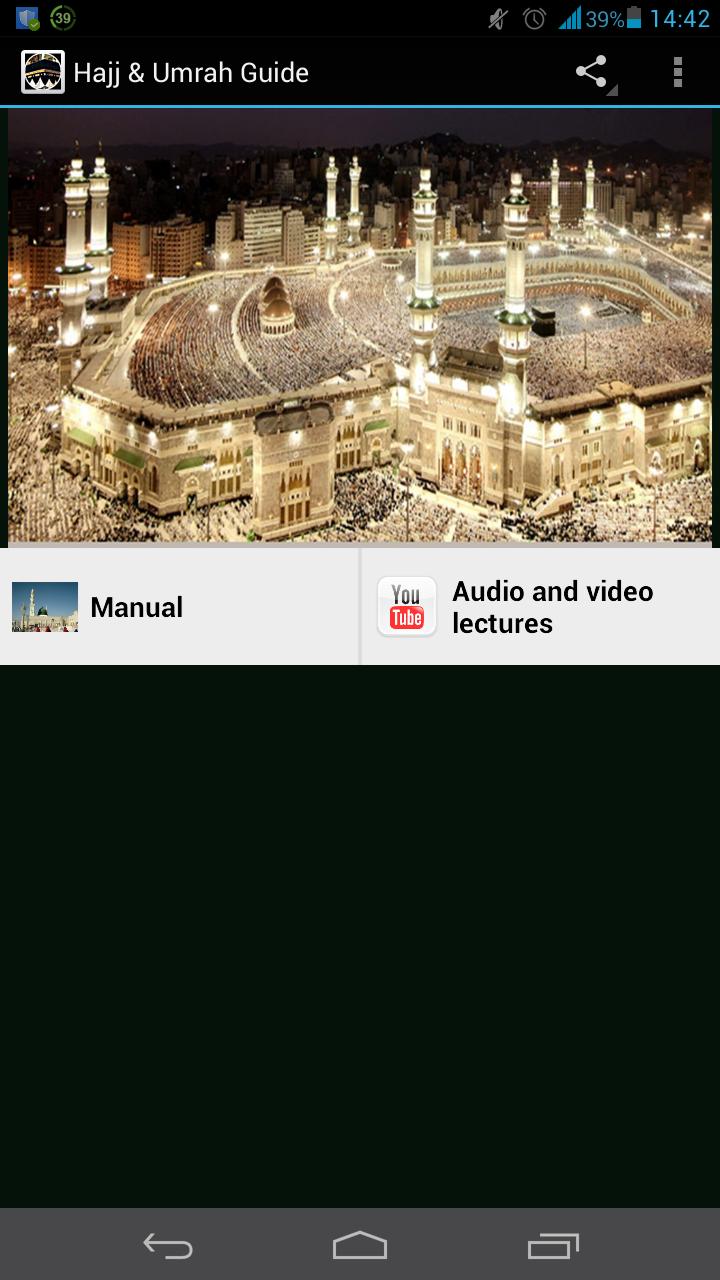Select the Manual tile on the left
The height and width of the screenshot is (1280, 720).
click(x=180, y=605)
